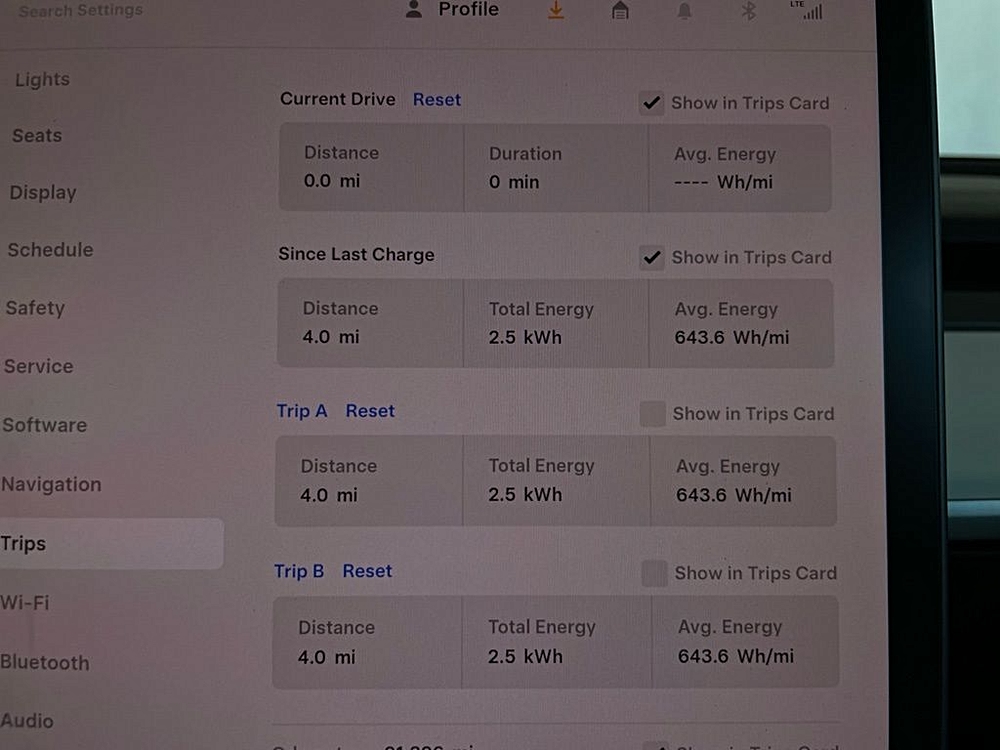Open Seats settings
Viewport: 1000px width, 750px height.
pyautogui.click(x=37, y=136)
